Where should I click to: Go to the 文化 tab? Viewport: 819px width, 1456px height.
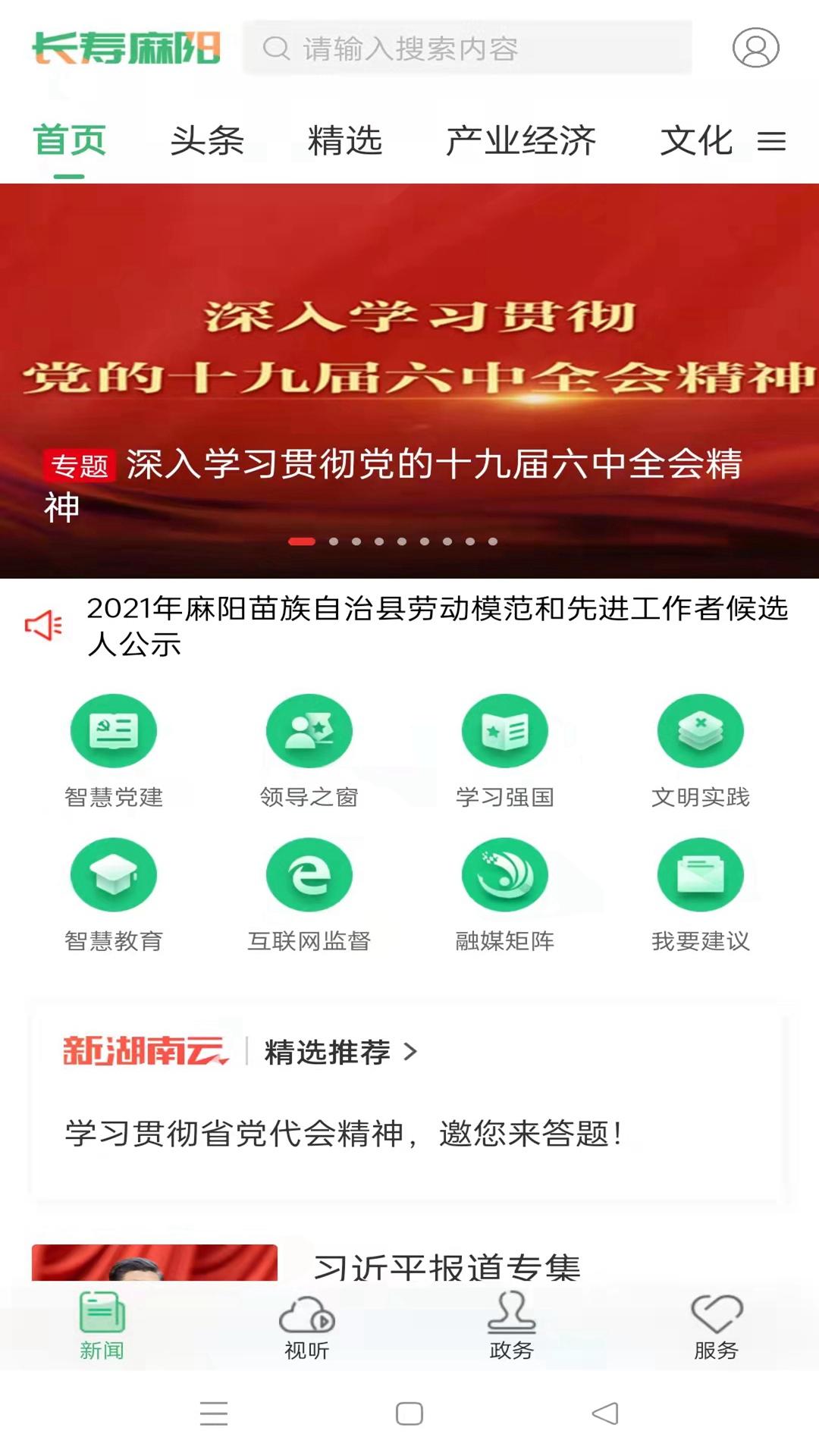pos(696,141)
